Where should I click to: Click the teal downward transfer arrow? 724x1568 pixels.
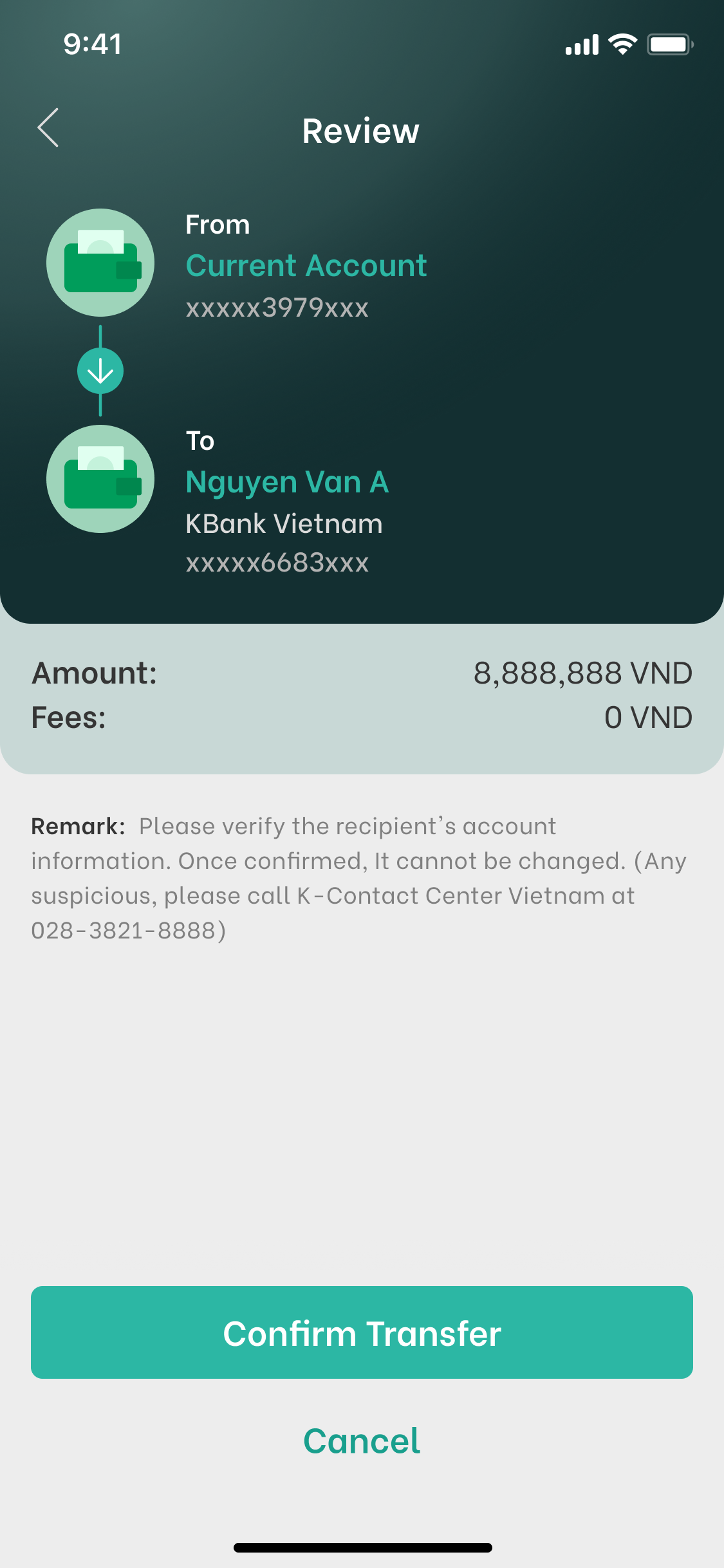pyautogui.click(x=100, y=370)
